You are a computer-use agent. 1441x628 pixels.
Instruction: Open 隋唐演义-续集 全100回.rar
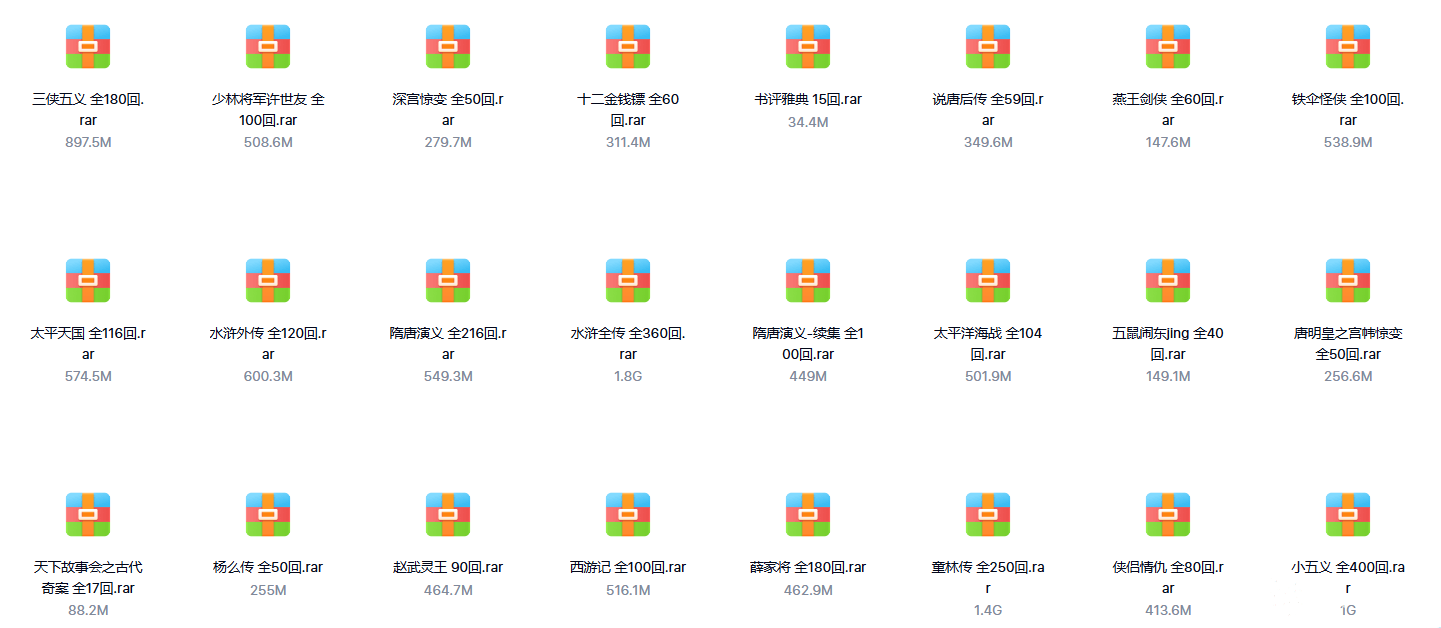[x=808, y=281]
